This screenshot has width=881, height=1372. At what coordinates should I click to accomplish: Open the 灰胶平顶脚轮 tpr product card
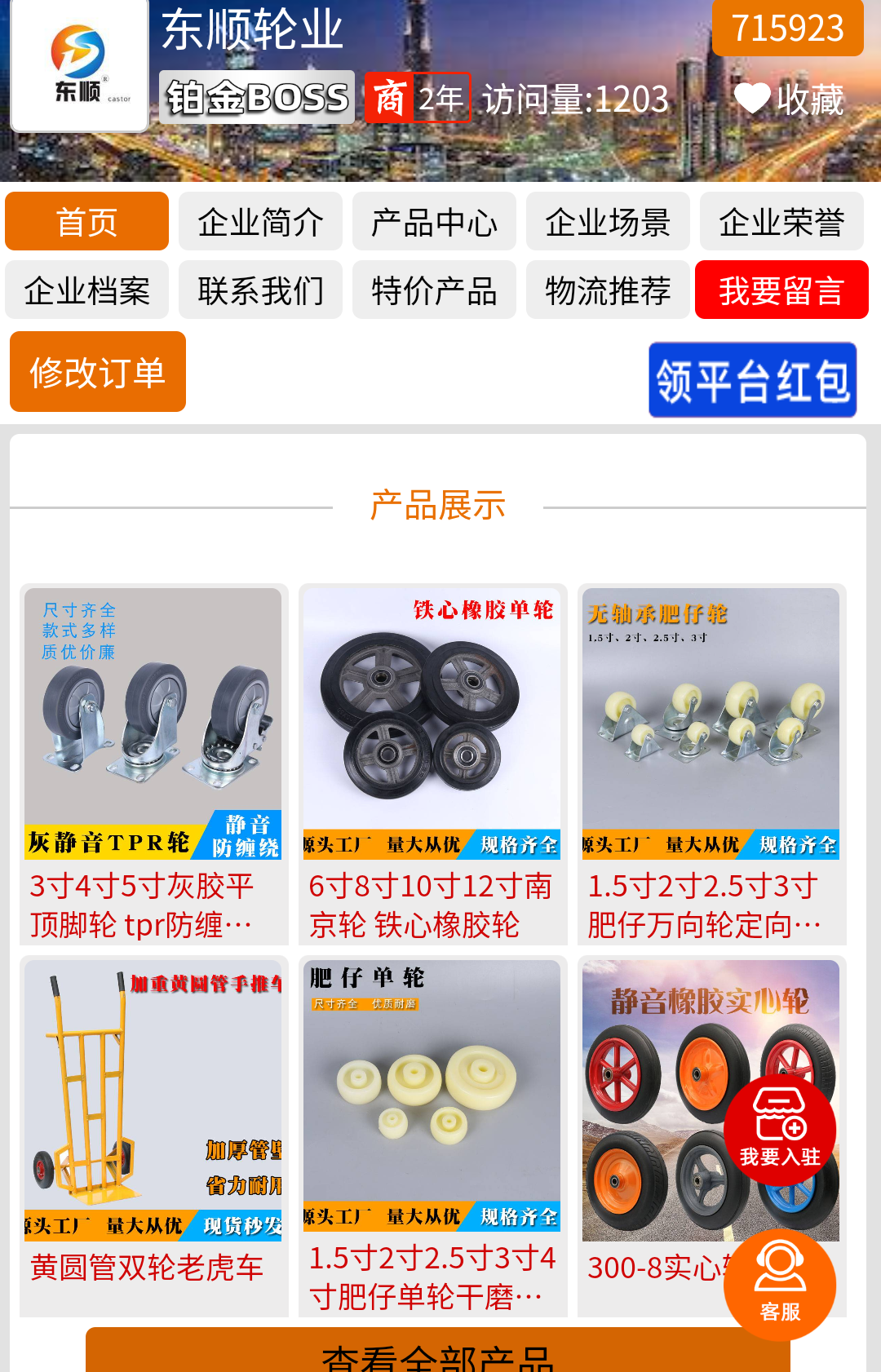[153, 764]
